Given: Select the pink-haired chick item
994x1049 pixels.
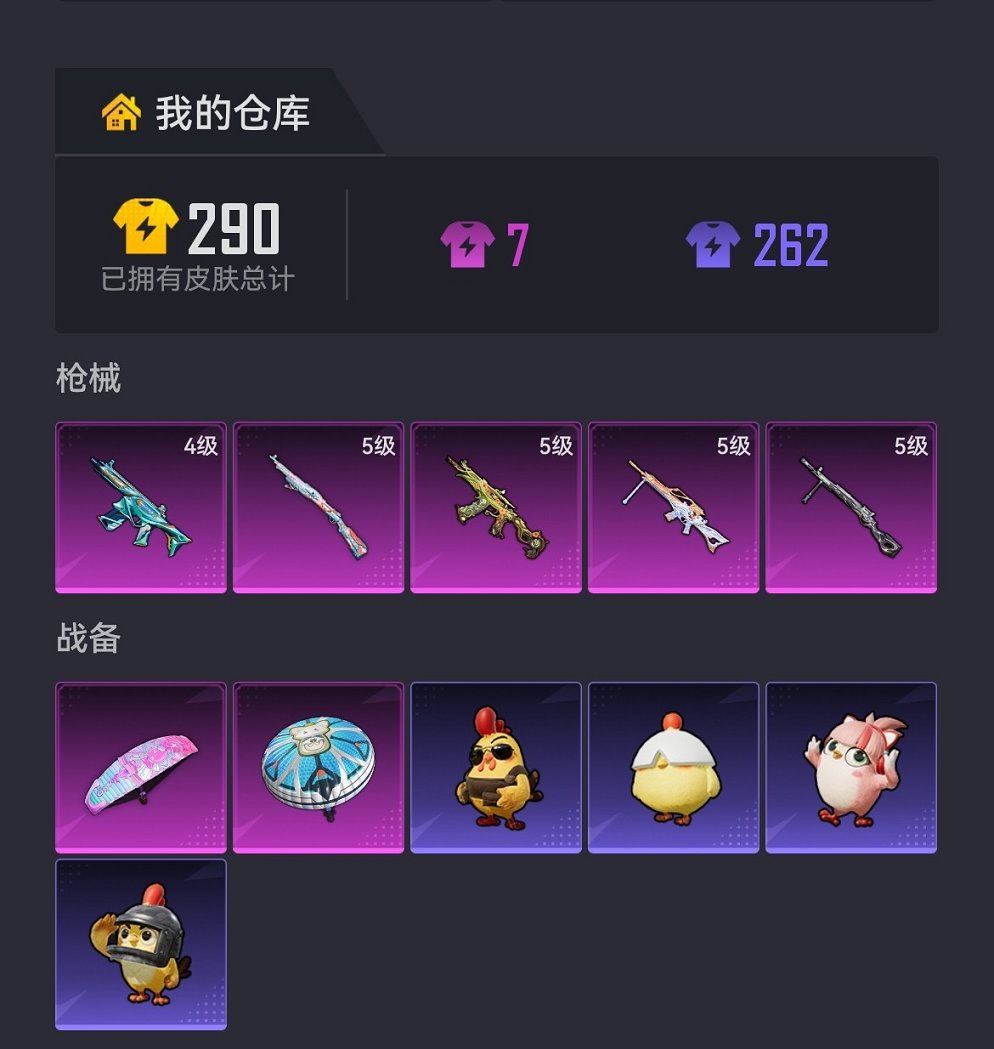Looking at the screenshot, I should [x=851, y=767].
